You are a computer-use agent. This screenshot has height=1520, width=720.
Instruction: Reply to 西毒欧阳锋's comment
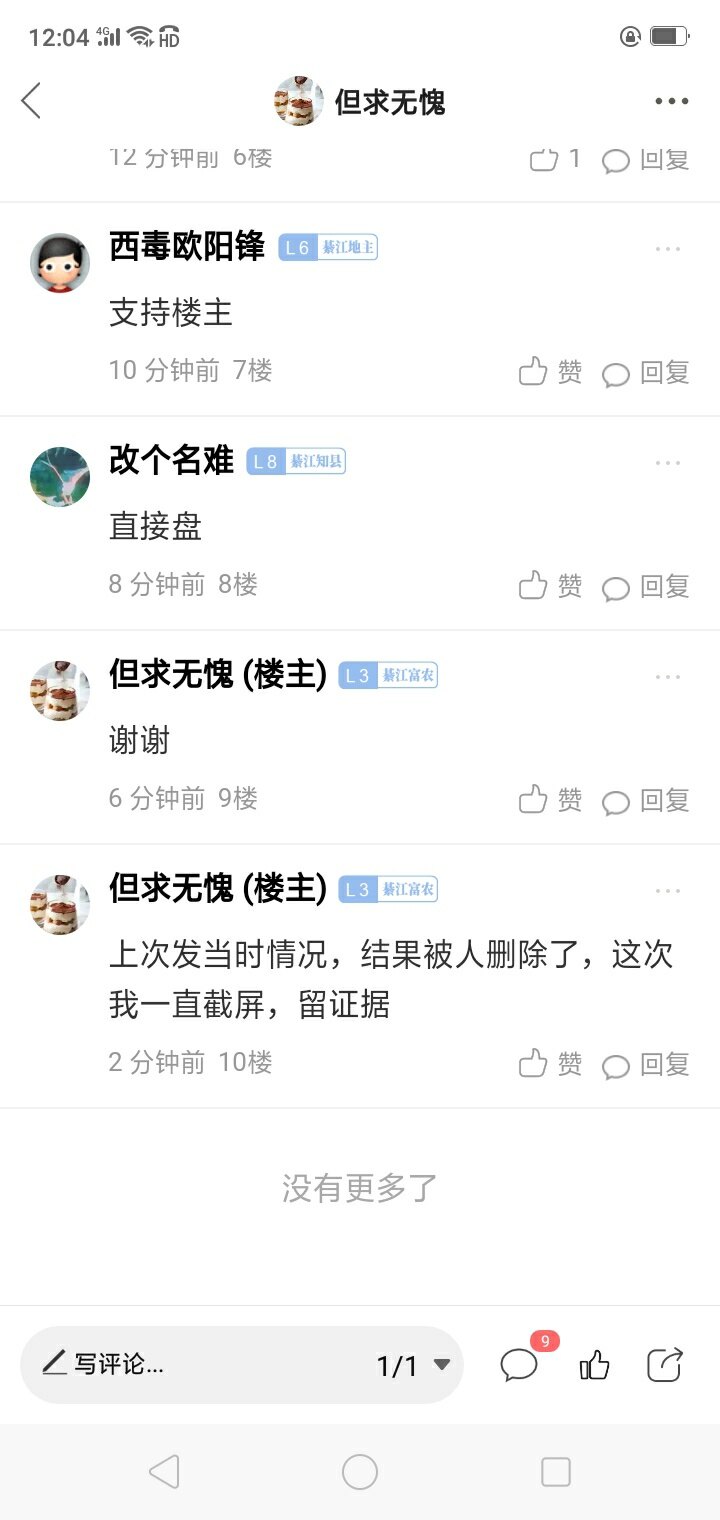646,372
